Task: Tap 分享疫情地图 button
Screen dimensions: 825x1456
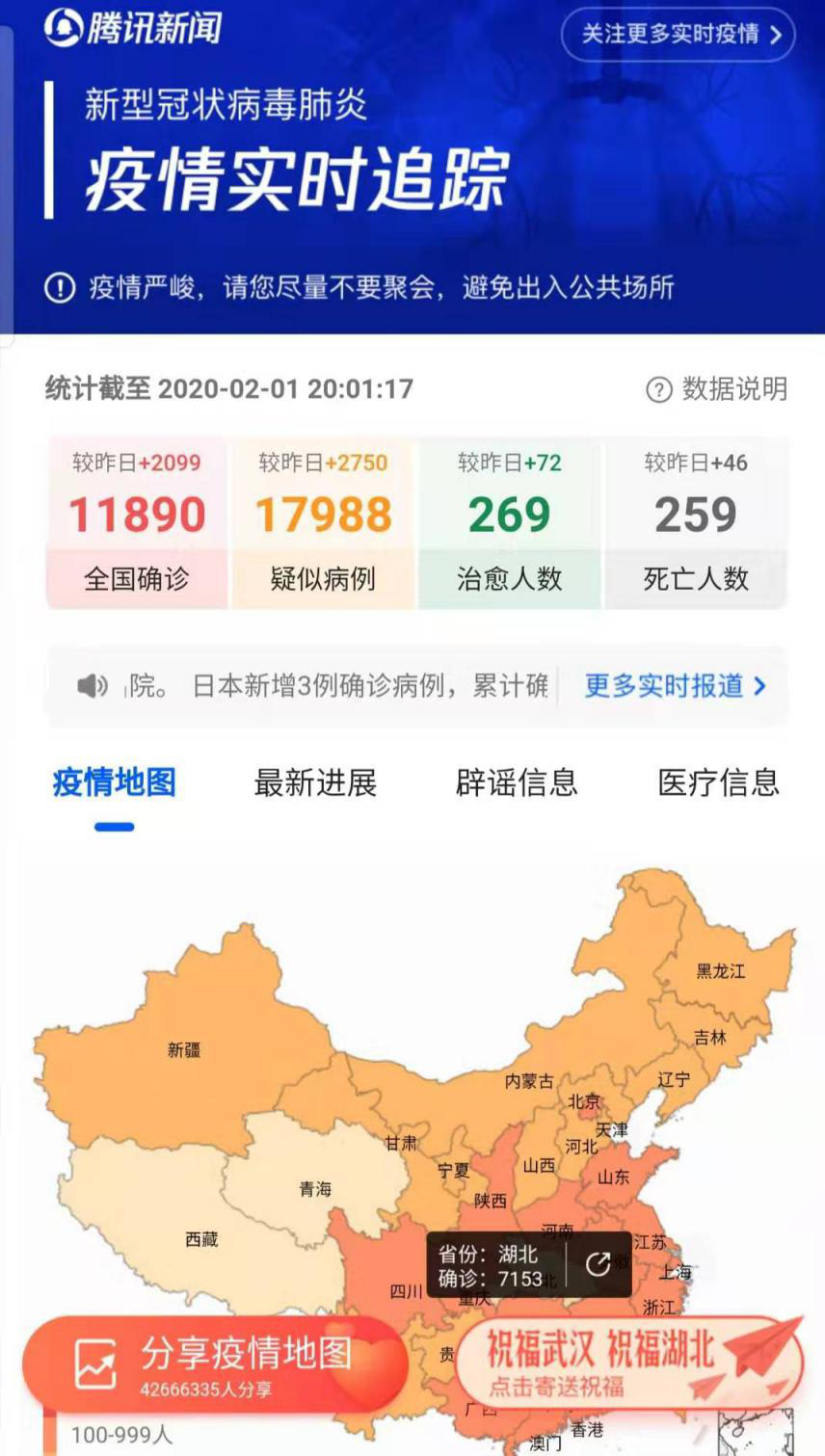Action: click(x=215, y=1363)
